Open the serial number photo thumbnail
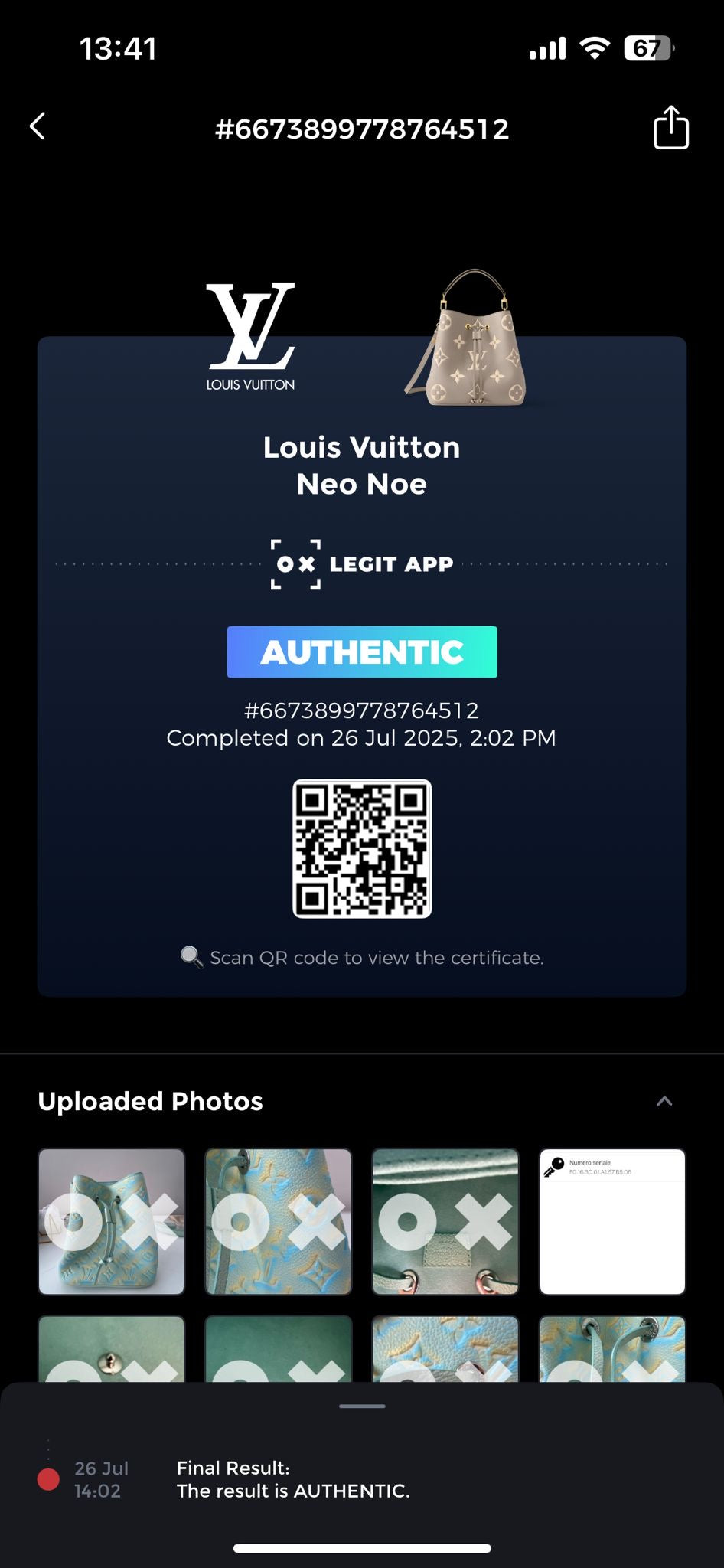Image resolution: width=724 pixels, height=1568 pixels. click(612, 1220)
